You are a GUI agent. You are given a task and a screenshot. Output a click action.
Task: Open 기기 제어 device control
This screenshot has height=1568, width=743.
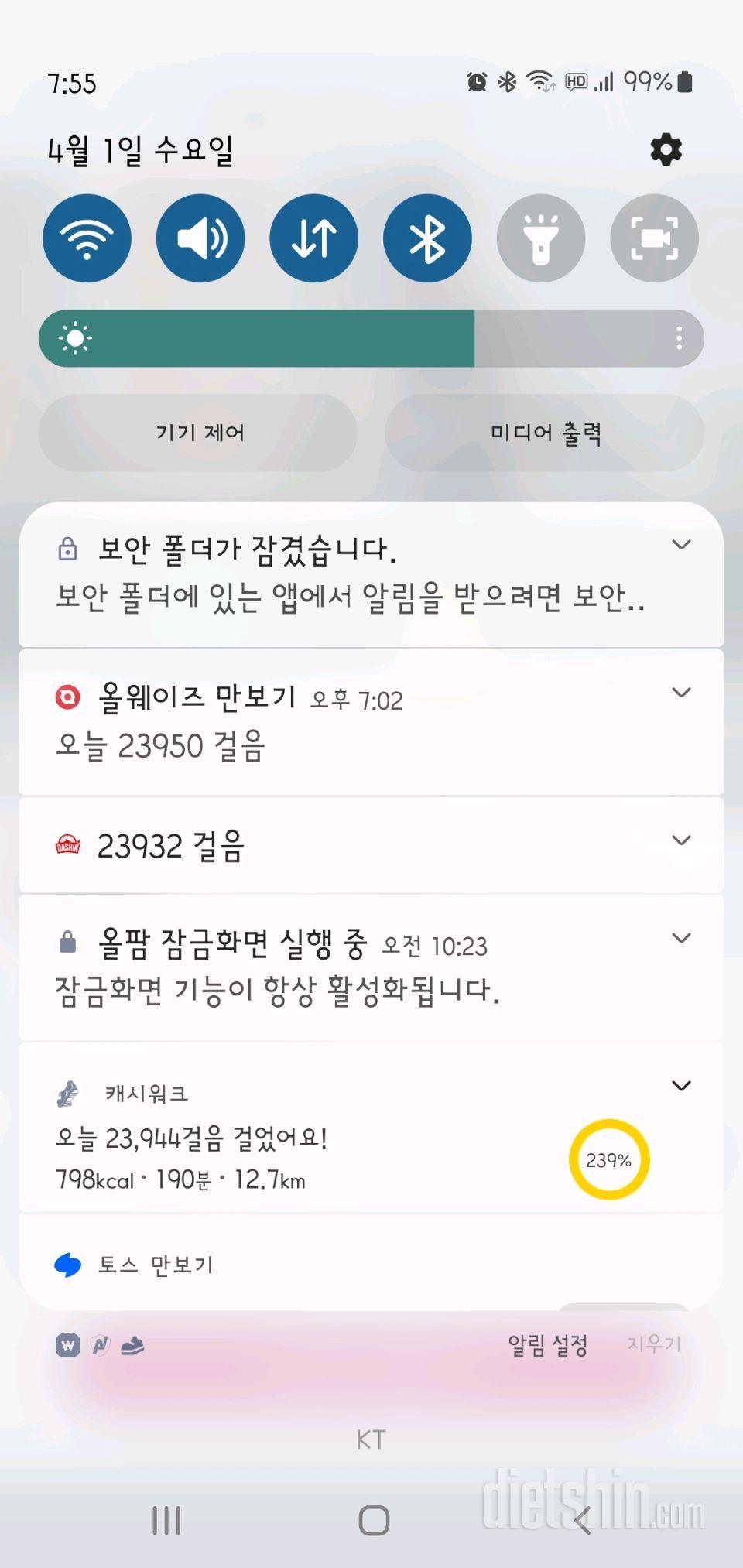(x=199, y=433)
